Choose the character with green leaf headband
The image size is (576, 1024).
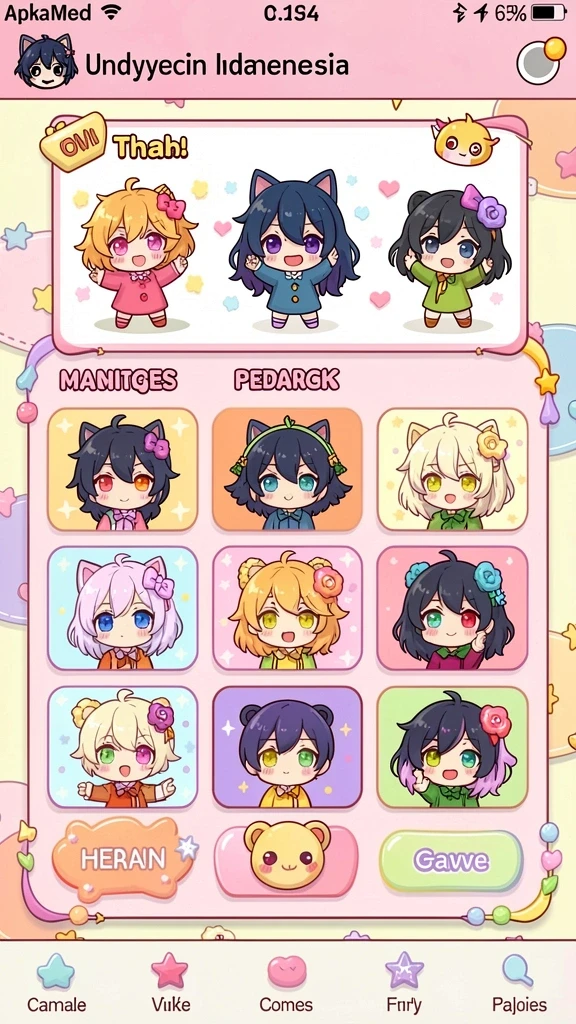coord(287,469)
